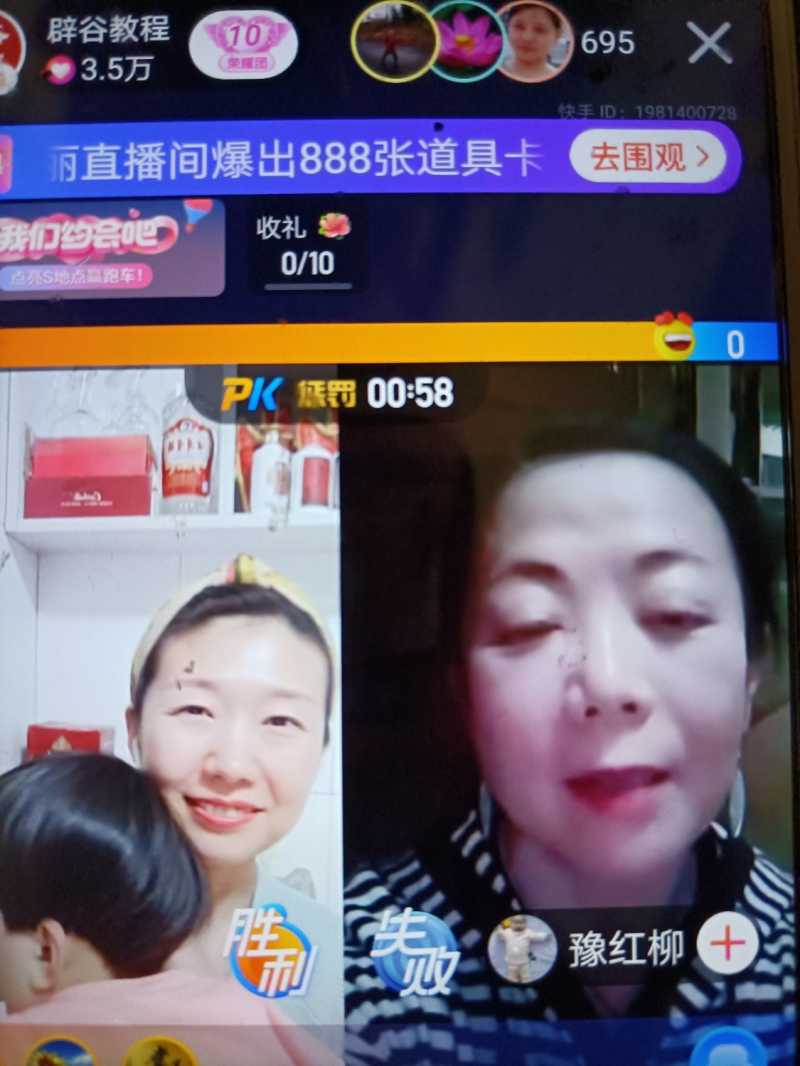Tap the 去围观 button on the banner

coord(647,157)
